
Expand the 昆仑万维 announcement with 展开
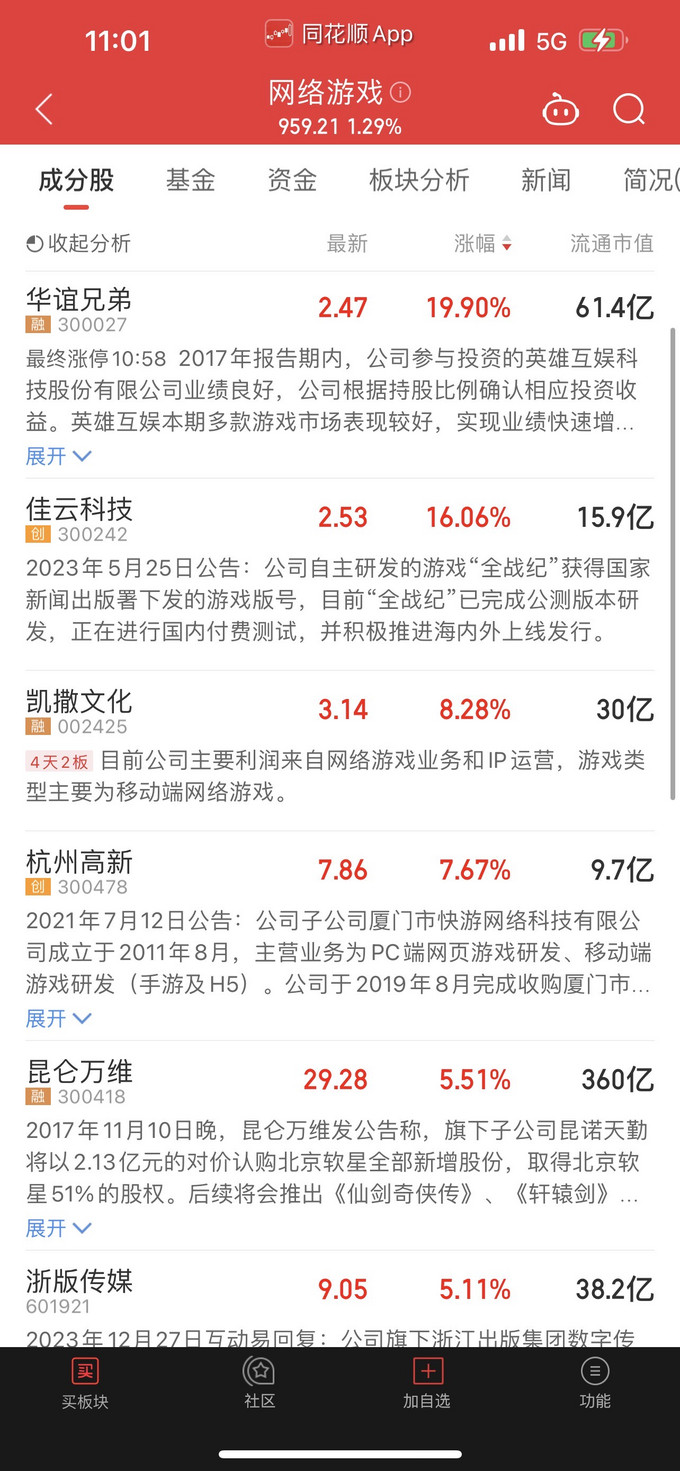pos(58,1228)
